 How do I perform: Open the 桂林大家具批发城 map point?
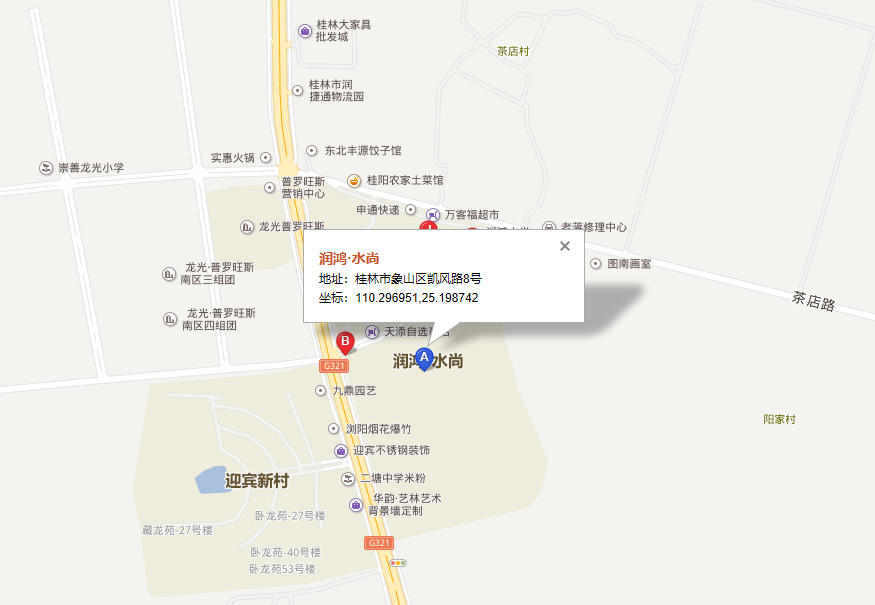(x=304, y=30)
